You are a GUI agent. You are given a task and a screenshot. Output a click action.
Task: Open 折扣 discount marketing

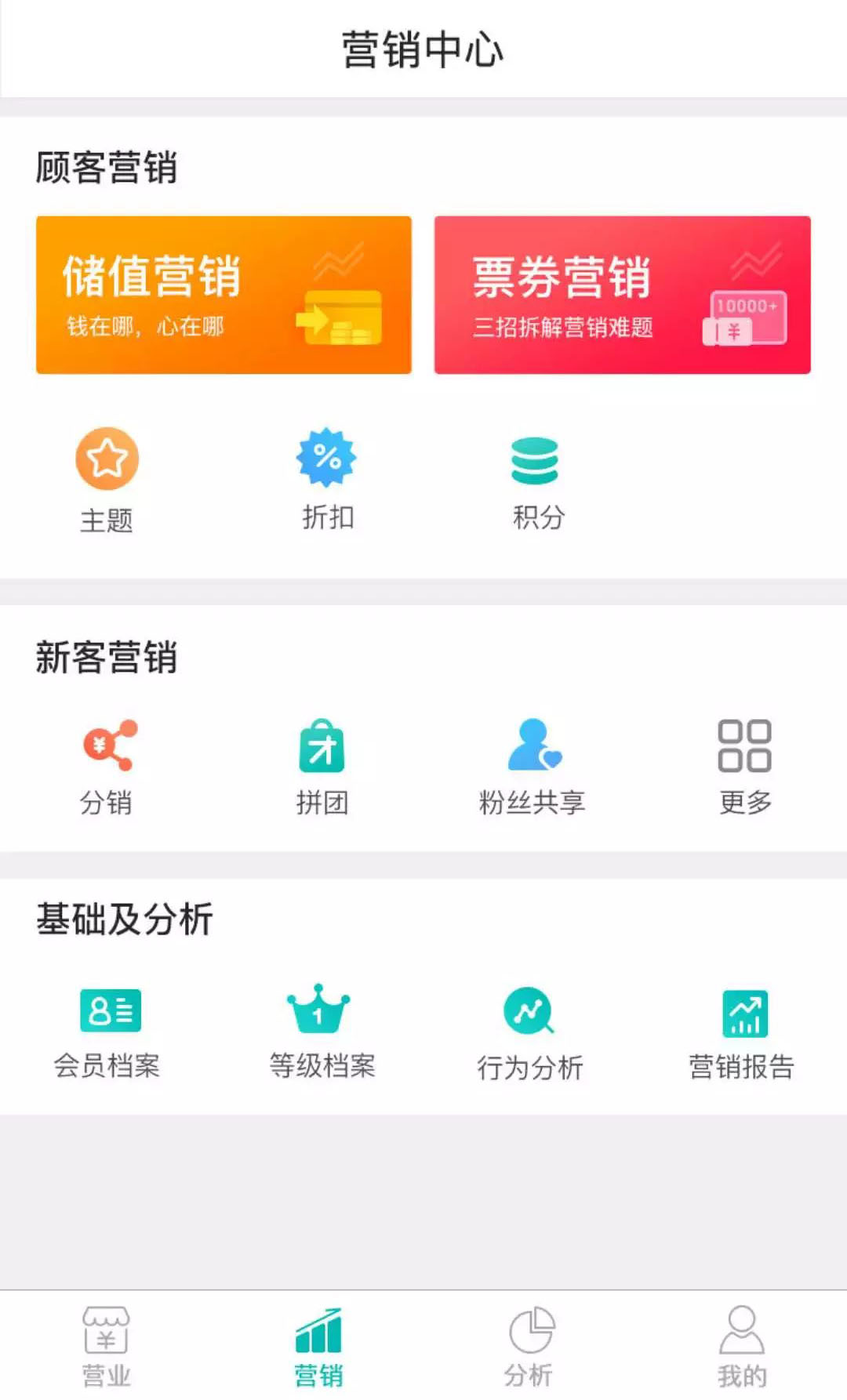(327, 479)
